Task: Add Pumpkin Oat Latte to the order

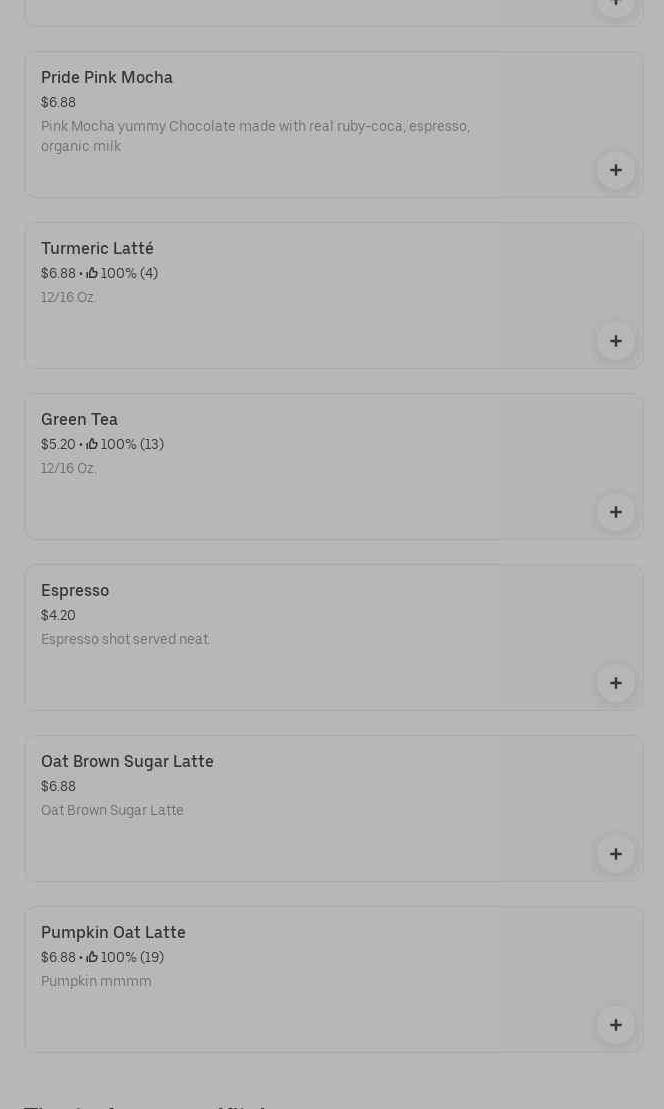Action: [615, 1026]
